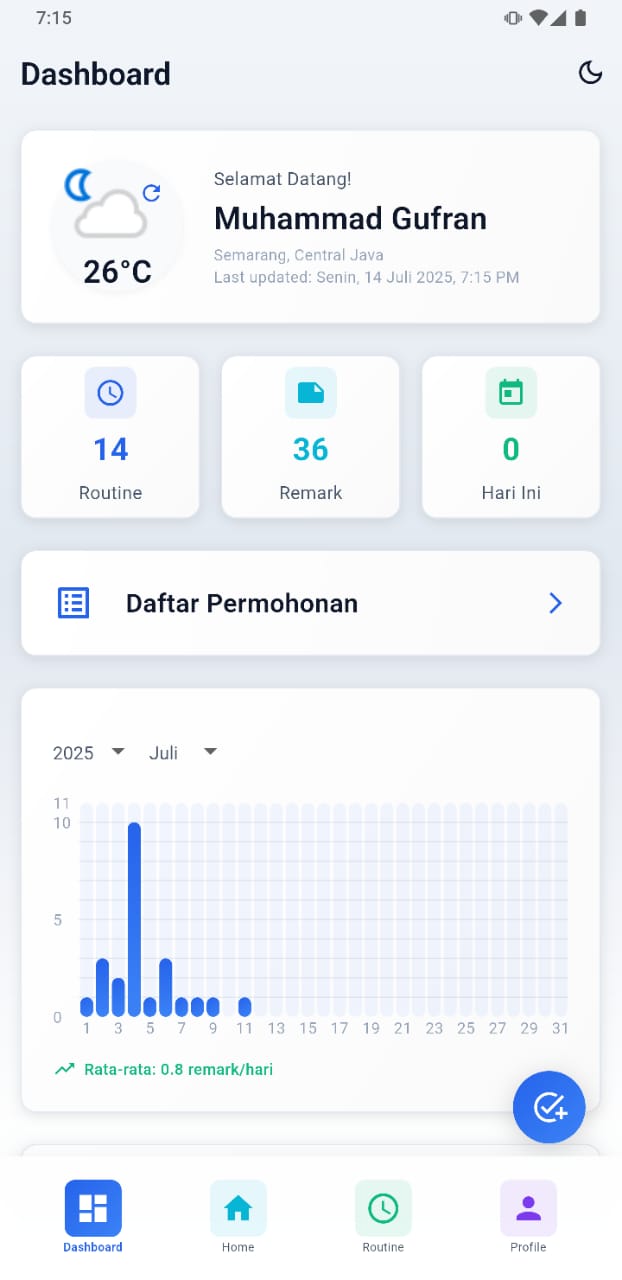Screen dimensions: 622x1280
Task: Open Daftar Permohonan list
Action: click(310, 603)
